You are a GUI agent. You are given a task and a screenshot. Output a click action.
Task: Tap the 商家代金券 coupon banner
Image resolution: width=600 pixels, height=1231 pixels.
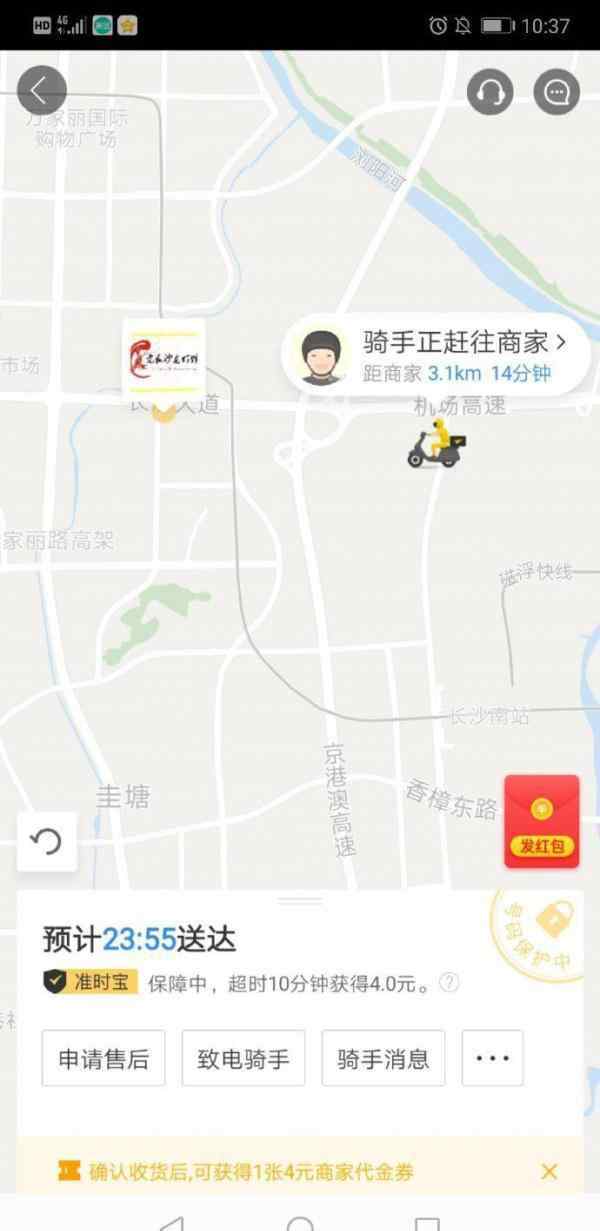pos(250,1171)
